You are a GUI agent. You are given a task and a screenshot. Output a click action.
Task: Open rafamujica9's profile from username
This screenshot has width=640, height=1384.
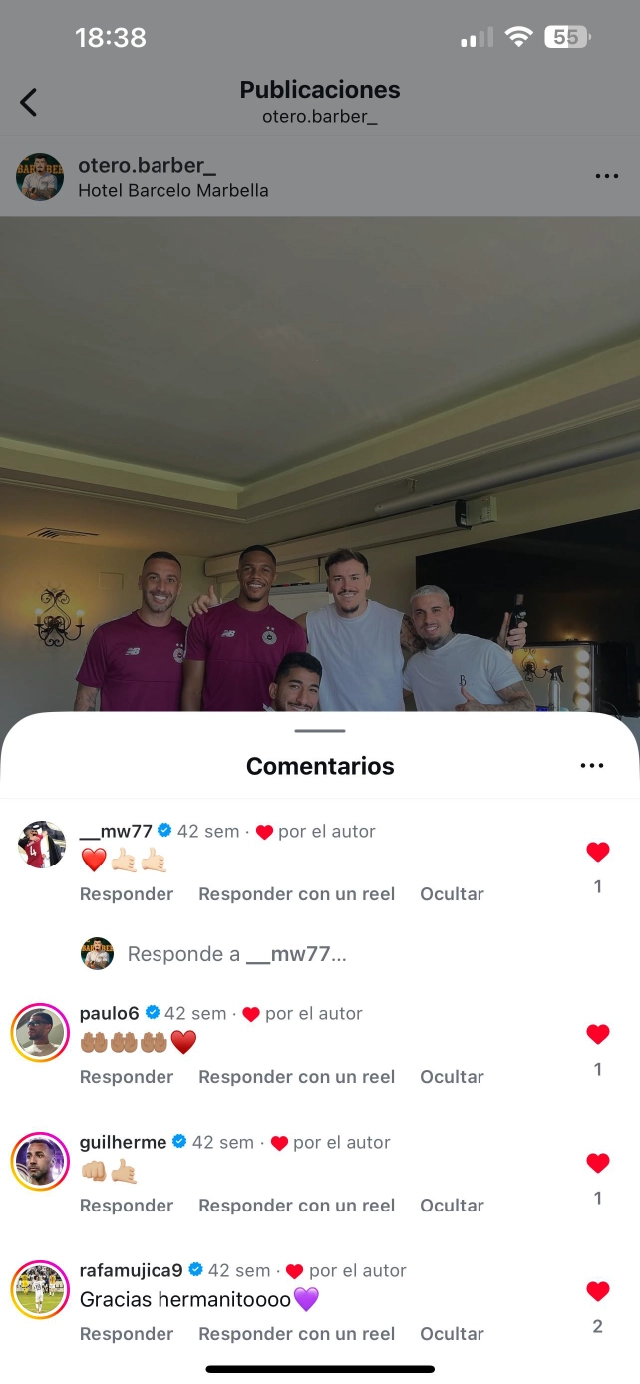tap(131, 1270)
